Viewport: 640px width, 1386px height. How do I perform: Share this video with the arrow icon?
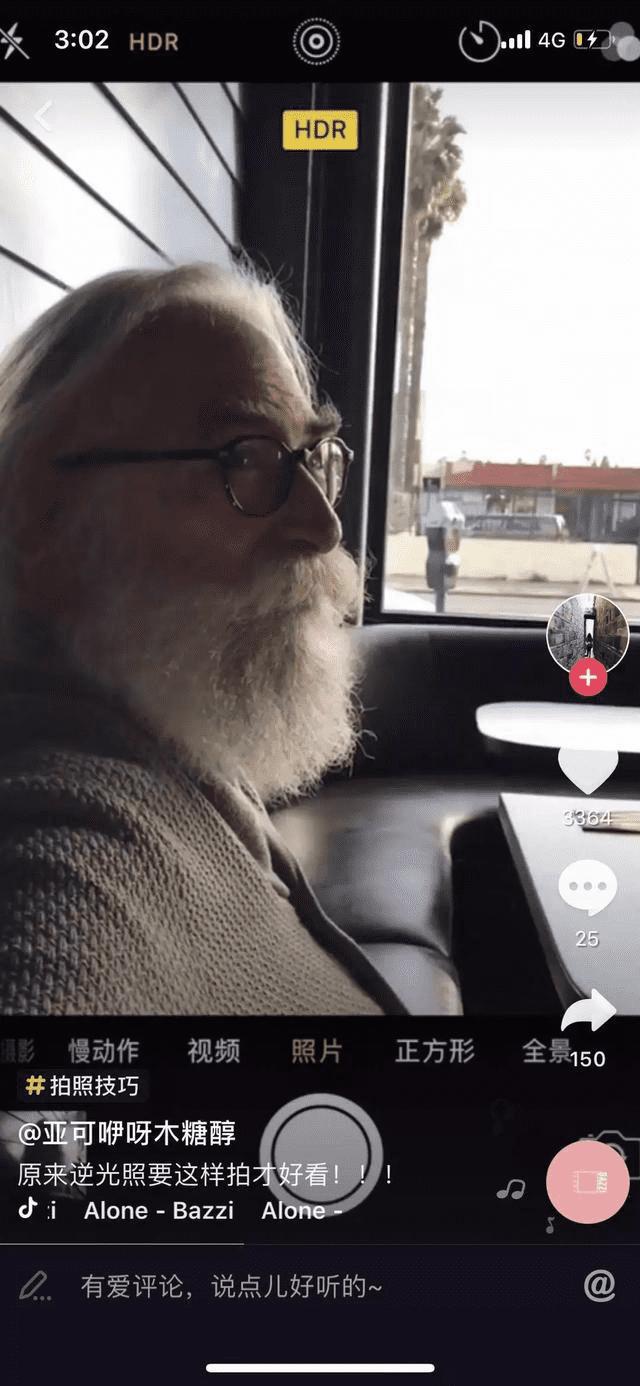click(587, 1012)
